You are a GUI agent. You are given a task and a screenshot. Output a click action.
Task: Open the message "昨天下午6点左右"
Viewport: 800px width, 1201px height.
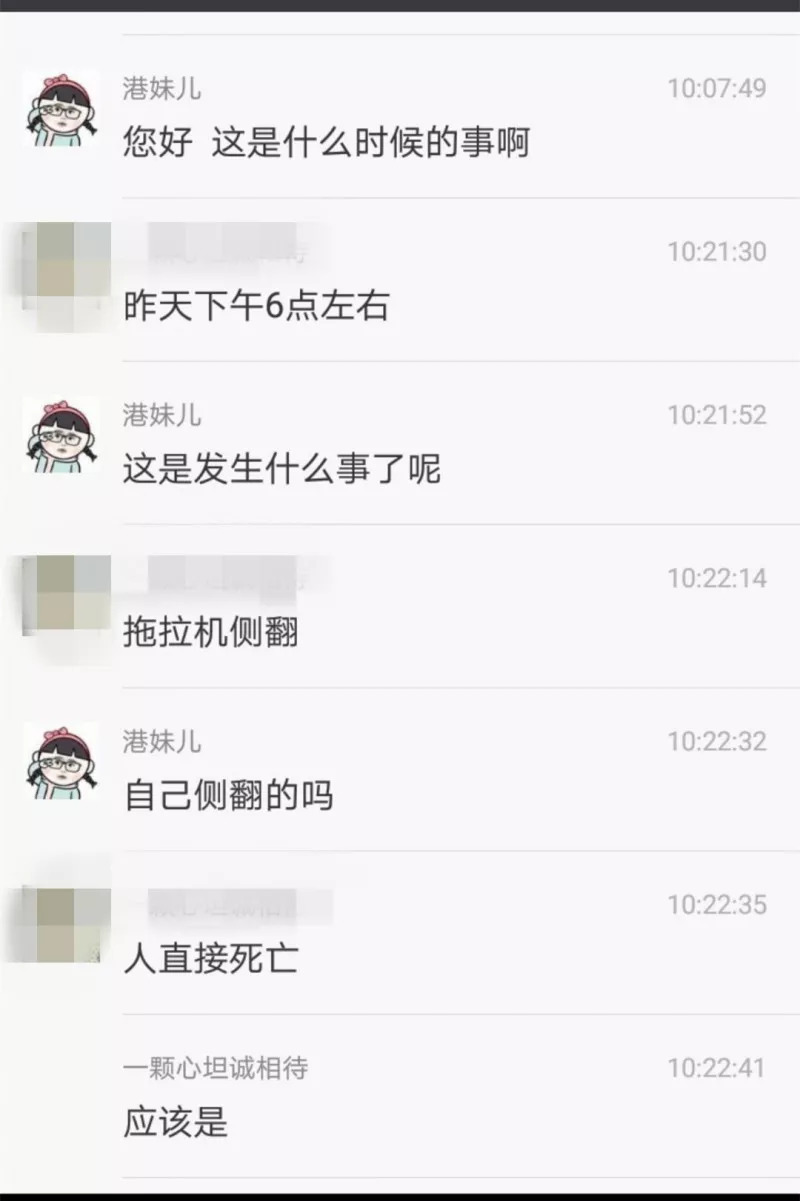pos(255,306)
